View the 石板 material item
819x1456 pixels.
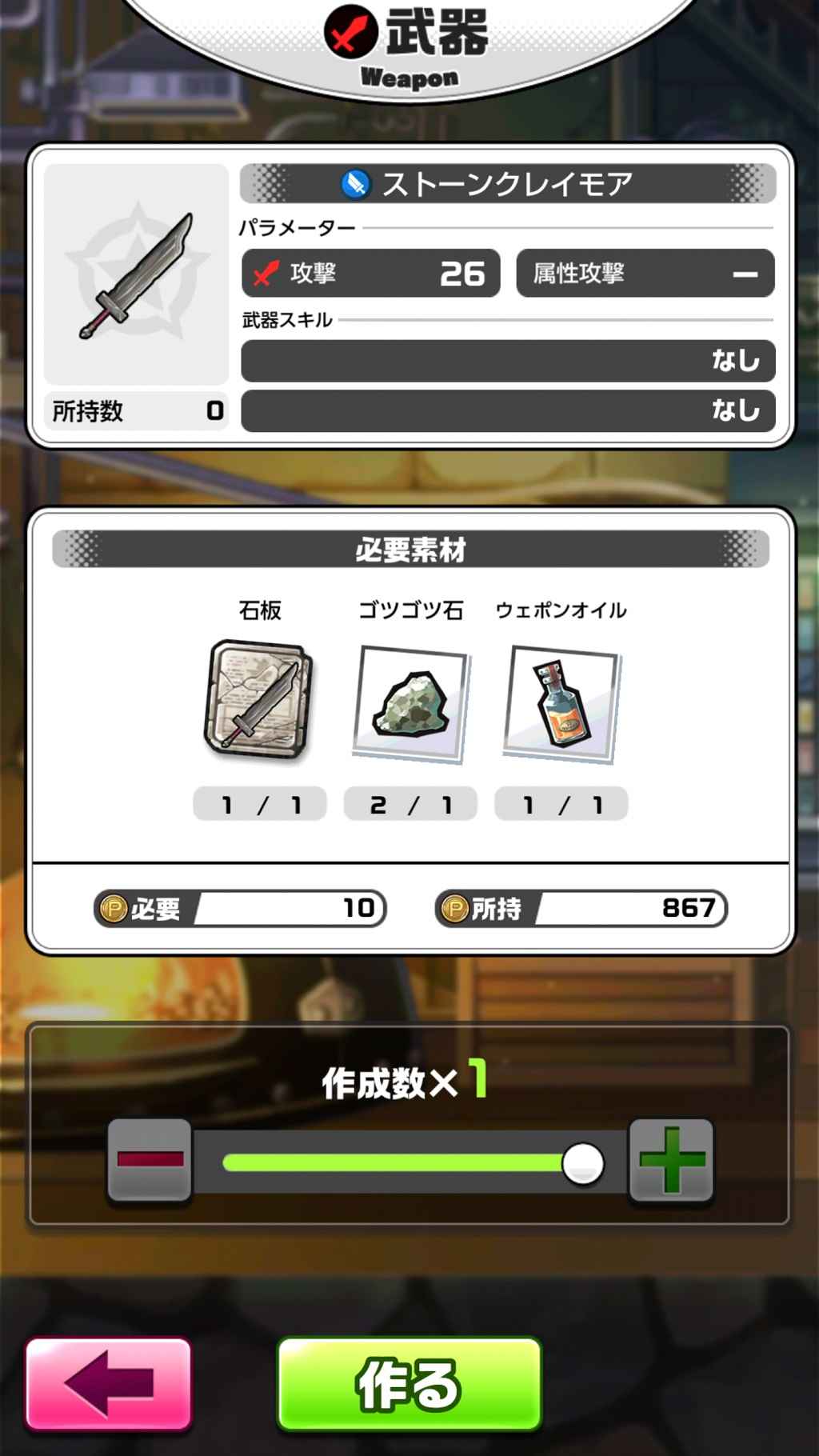click(259, 700)
